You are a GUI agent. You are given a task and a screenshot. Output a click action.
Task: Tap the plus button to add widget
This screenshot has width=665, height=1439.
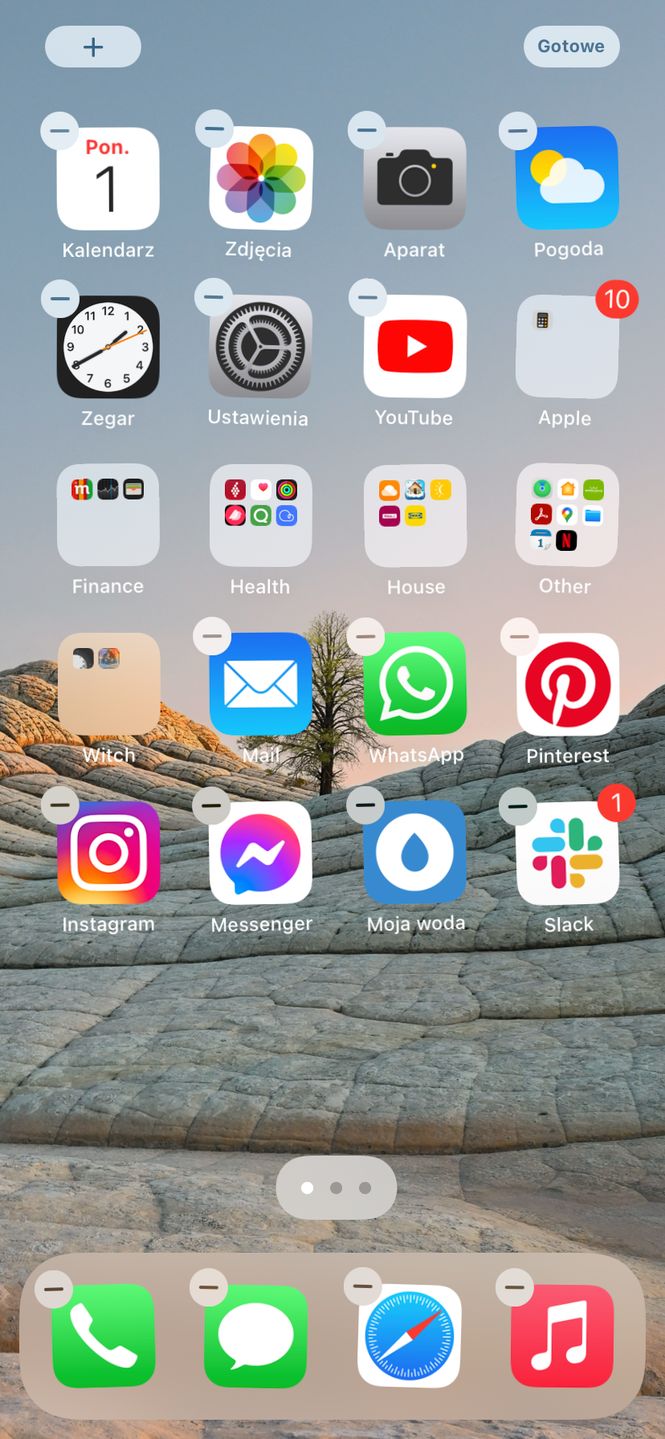[93, 47]
